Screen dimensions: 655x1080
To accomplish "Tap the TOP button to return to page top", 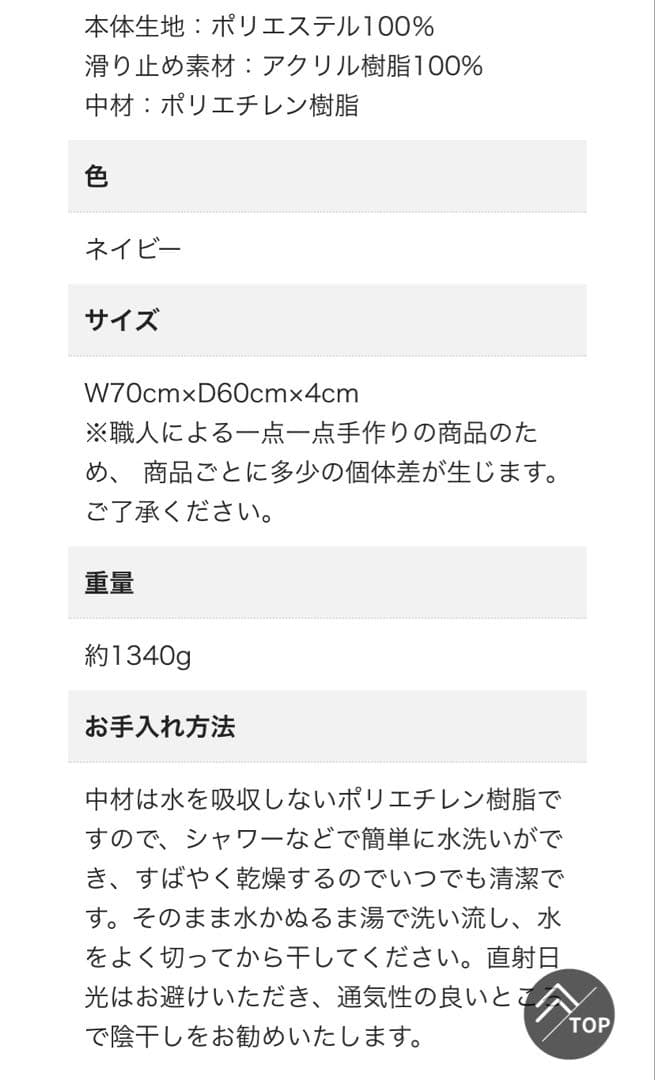I will (x=569, y=1013).
